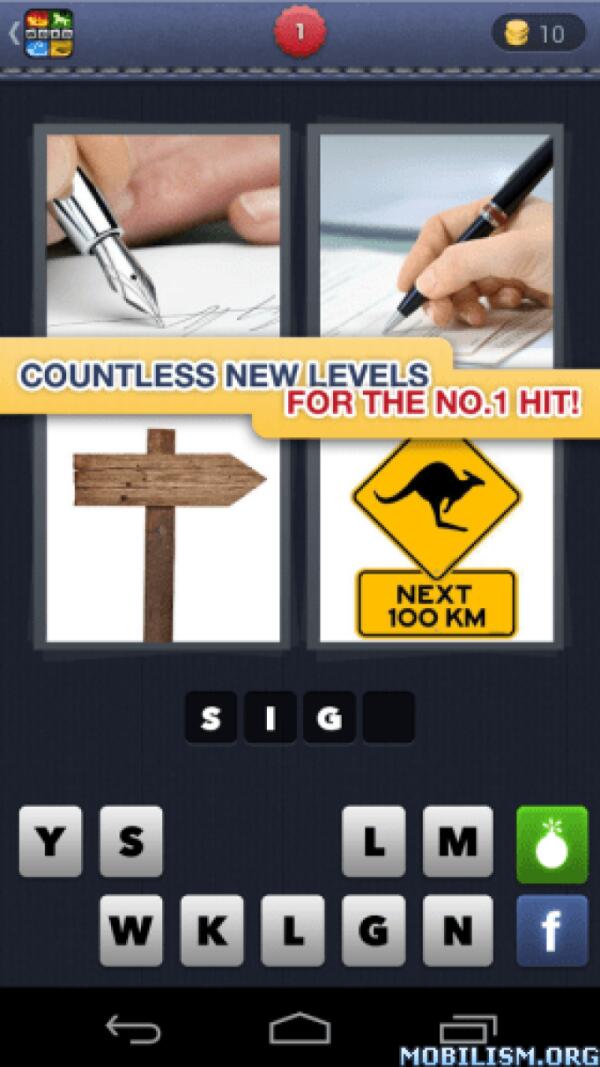
Task: Pick the letter K tile
Action: pos(212,930)
